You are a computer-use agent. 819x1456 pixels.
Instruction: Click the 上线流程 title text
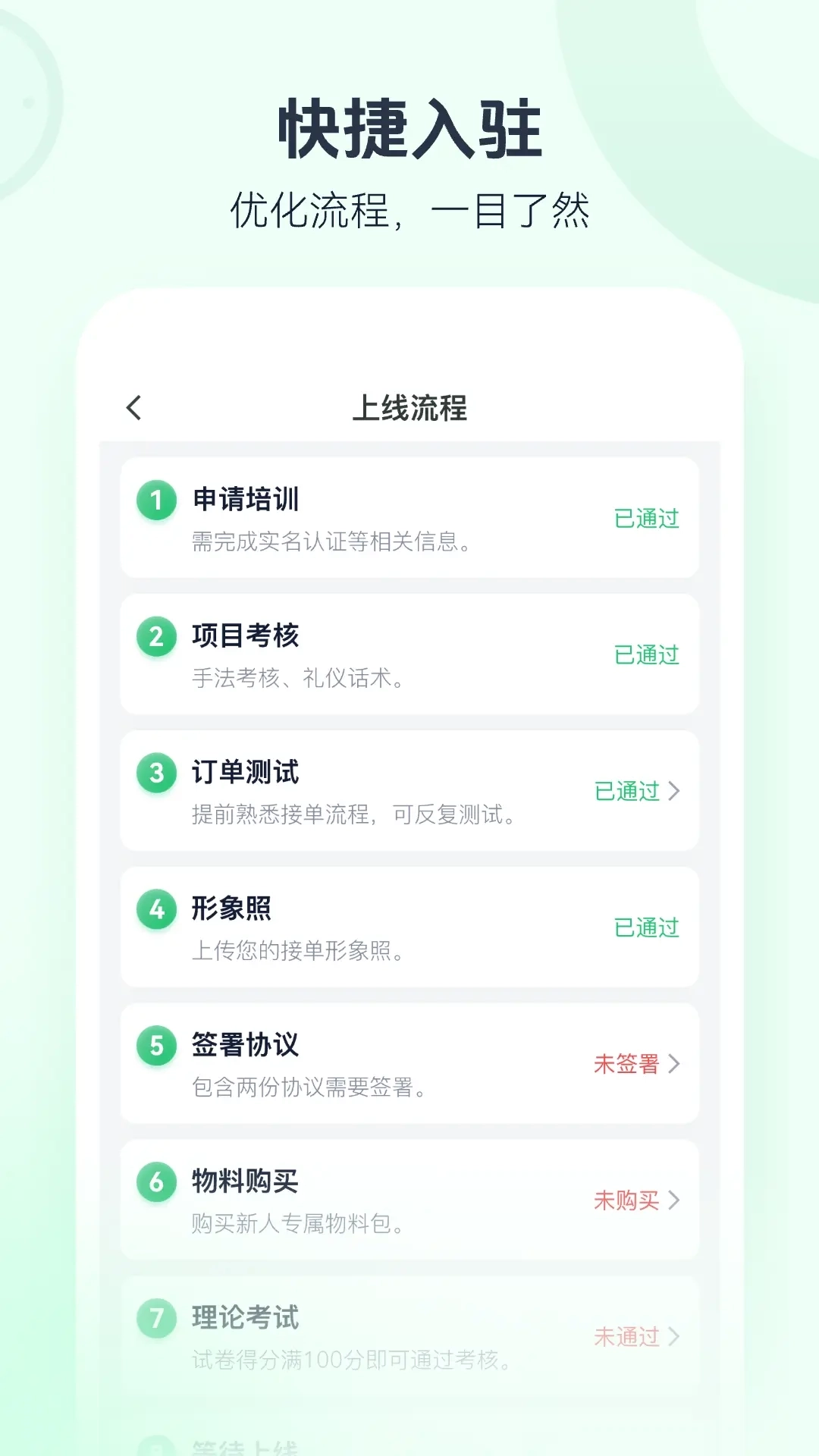point(409,407)
